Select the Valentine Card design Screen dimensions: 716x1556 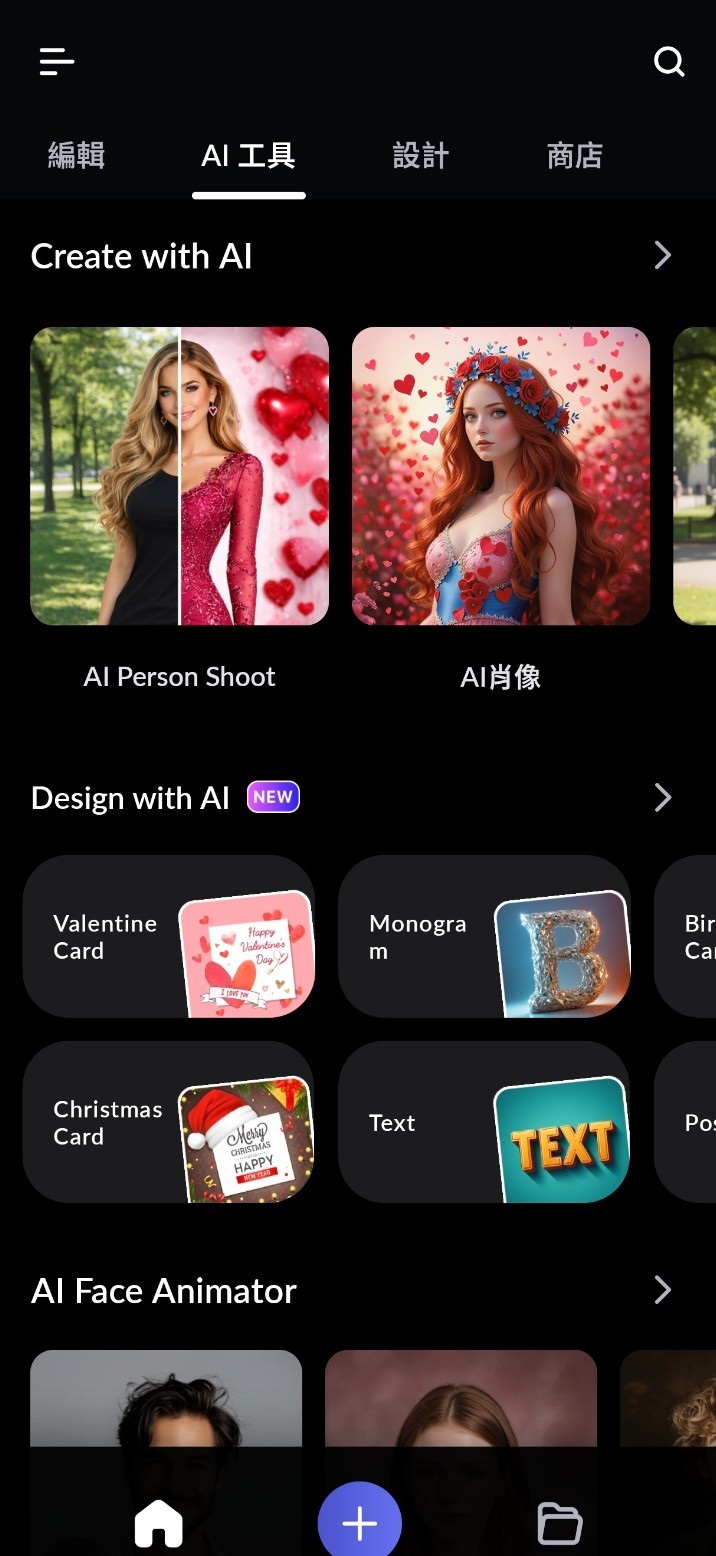[169, 937]
